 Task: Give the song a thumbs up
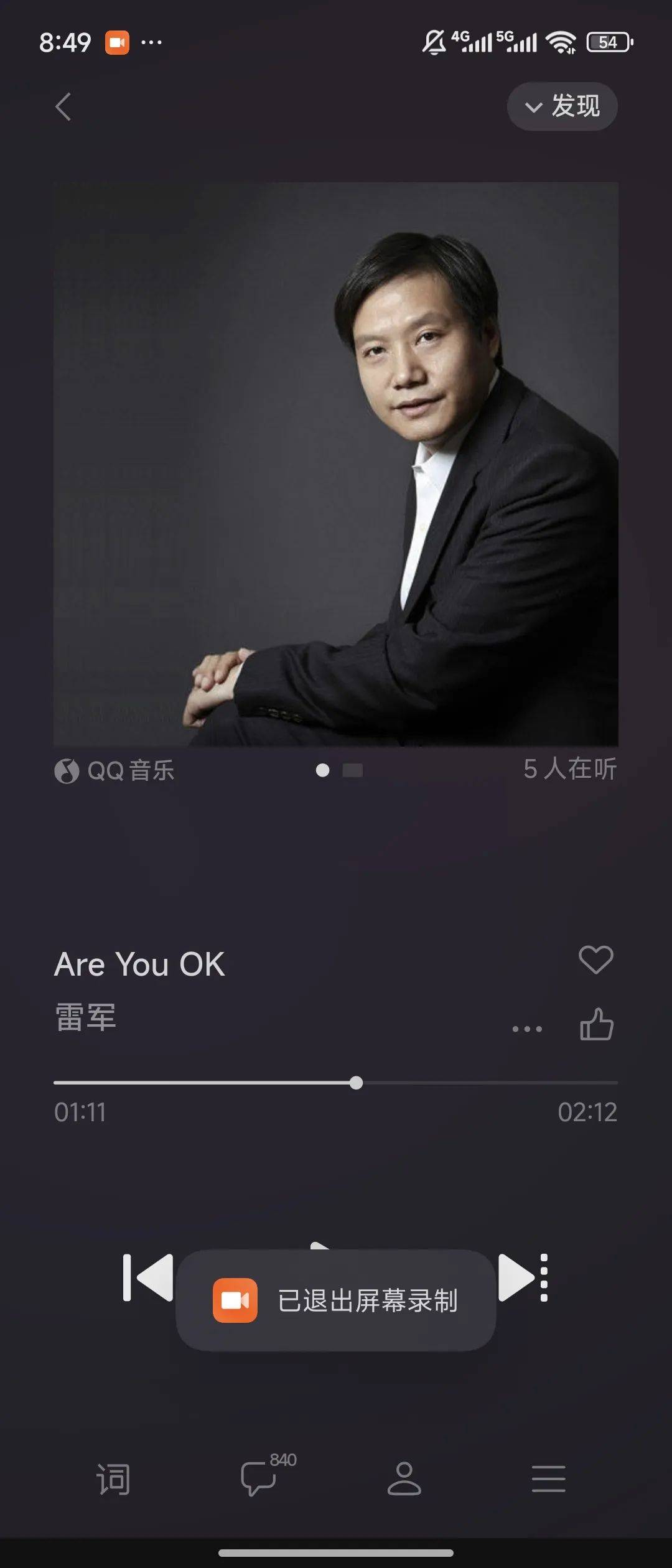coord(596,1025)
